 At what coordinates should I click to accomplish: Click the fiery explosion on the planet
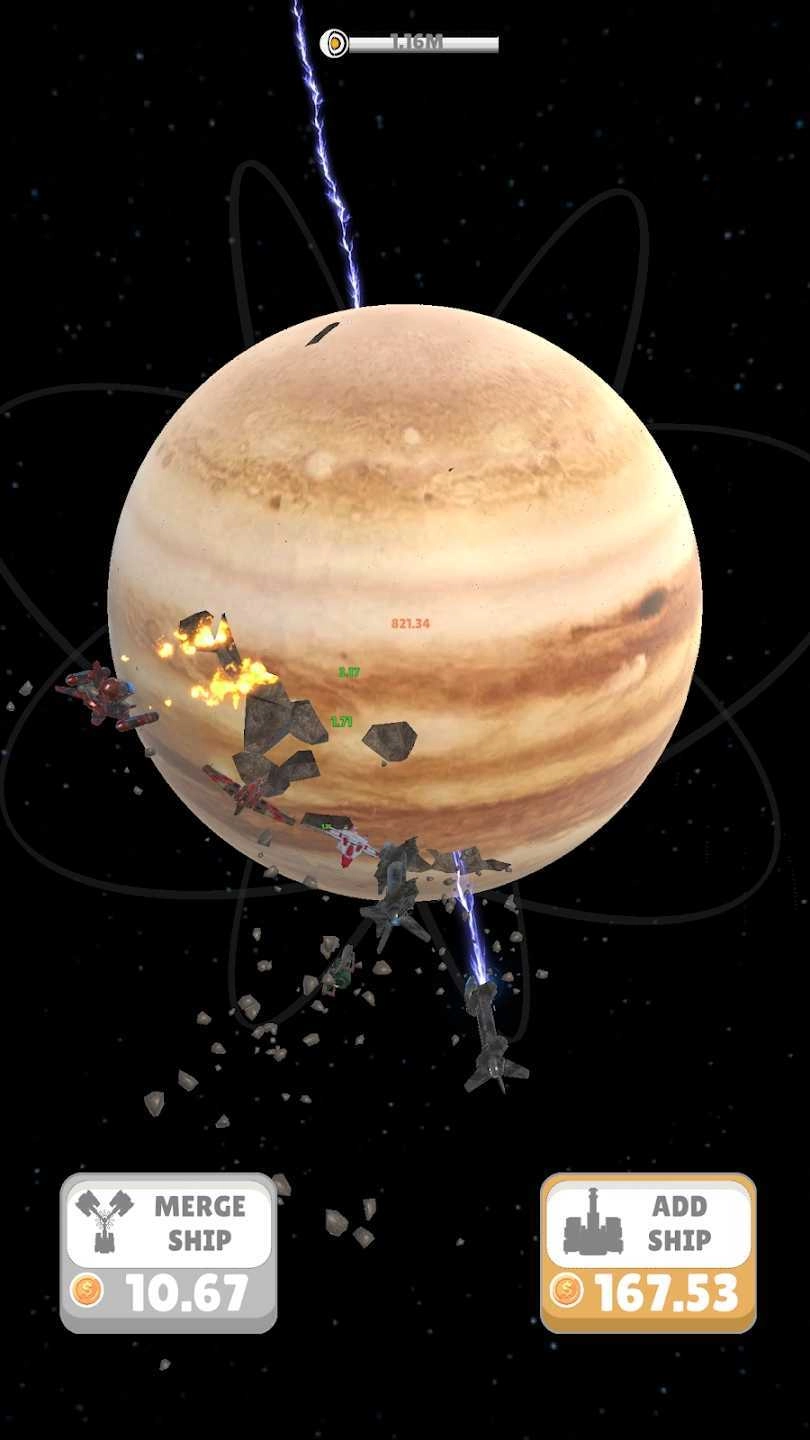click(215, 660)
